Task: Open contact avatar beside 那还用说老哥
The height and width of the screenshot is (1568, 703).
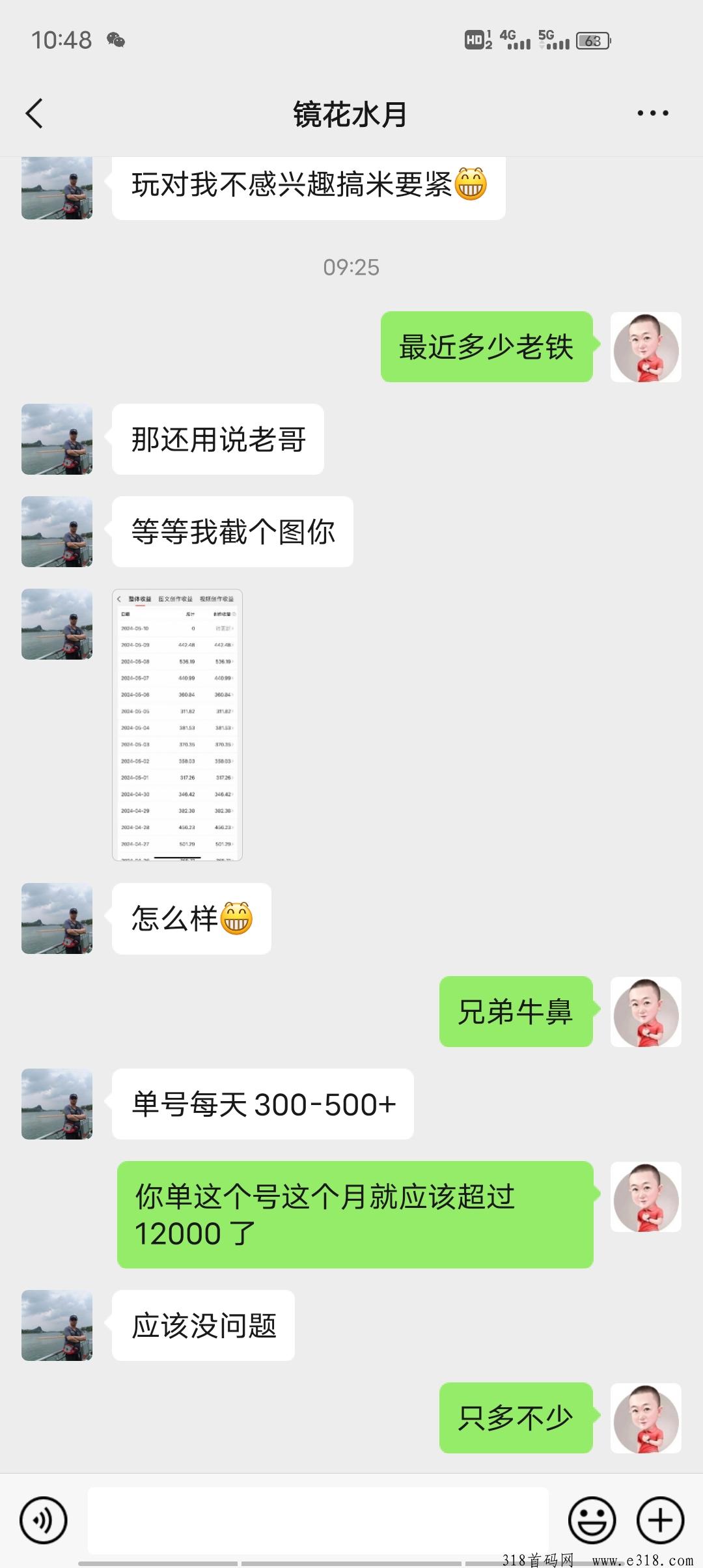Action: click(x=57, y=439)
